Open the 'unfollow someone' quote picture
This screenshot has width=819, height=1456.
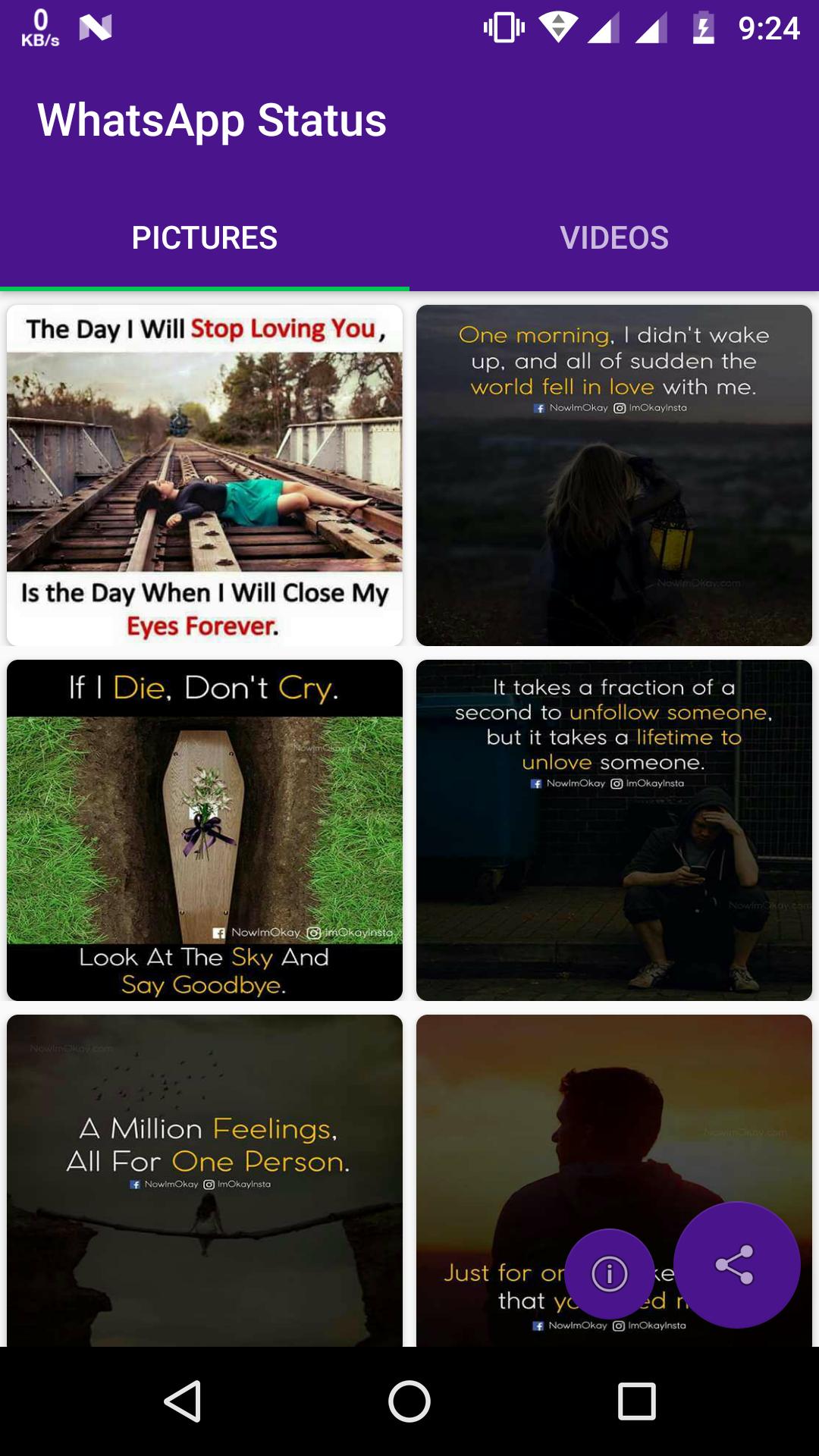click(x=614, y=830)
